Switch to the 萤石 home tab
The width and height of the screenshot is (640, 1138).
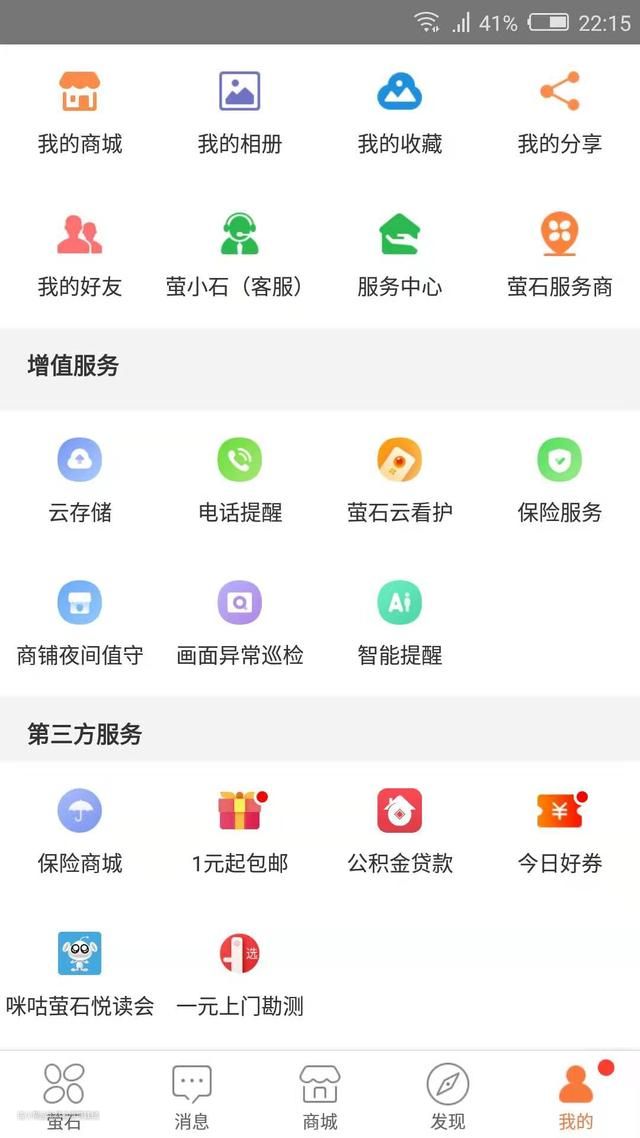(64, 1095)
